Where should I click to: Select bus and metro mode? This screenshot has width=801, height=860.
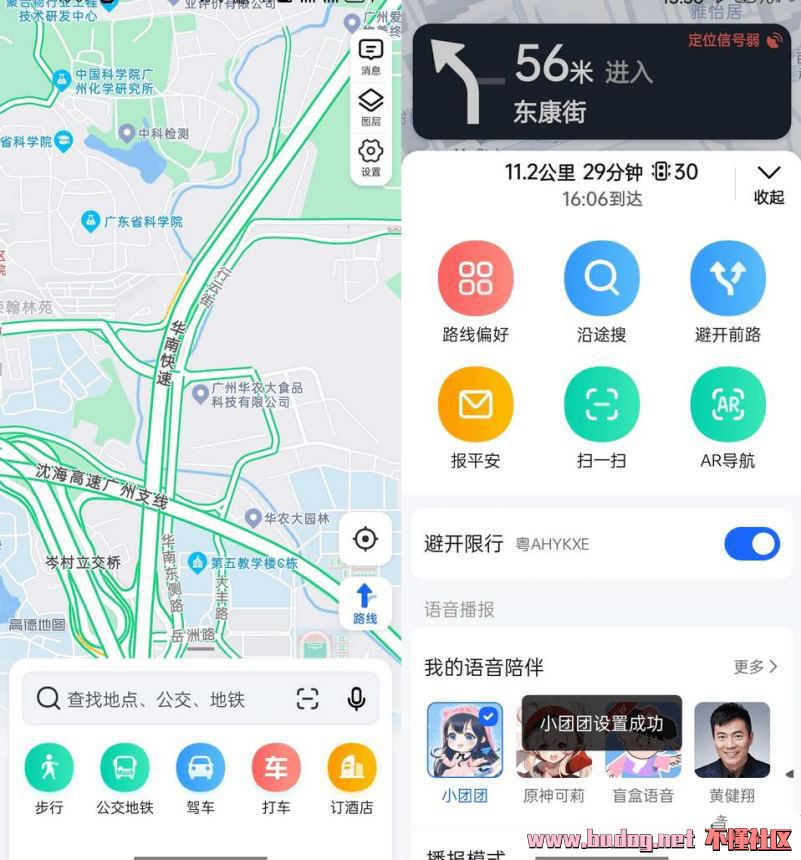(125, 778)
